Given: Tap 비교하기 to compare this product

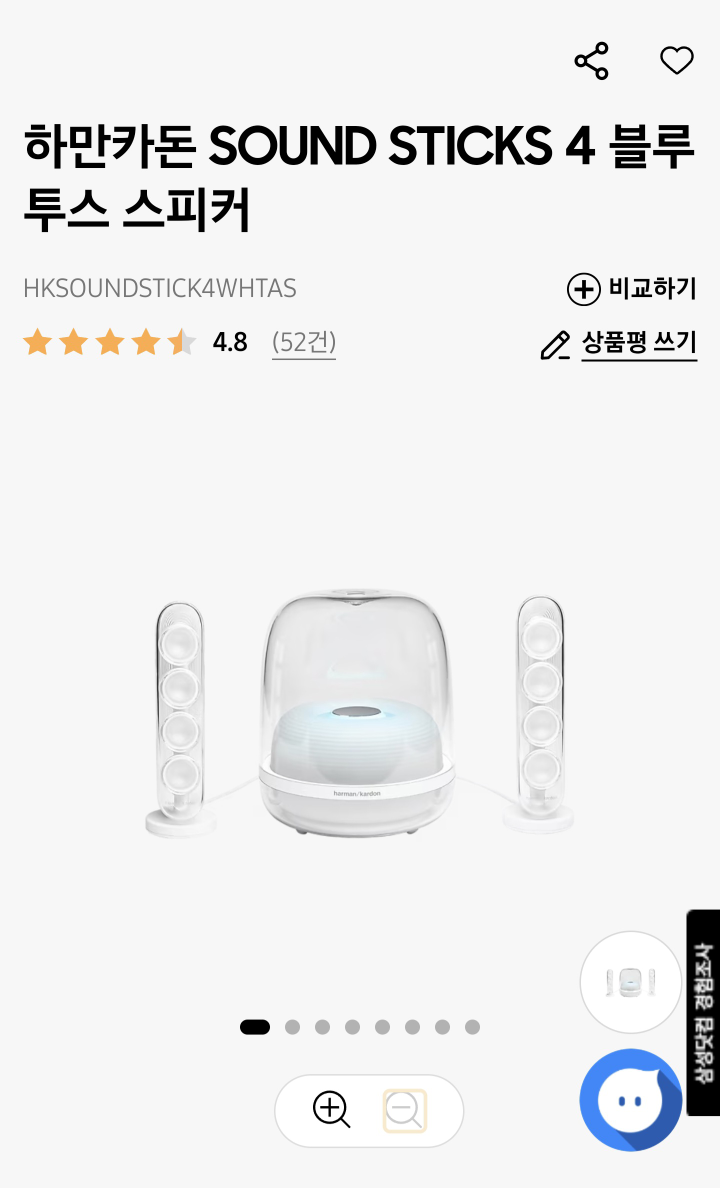Looking at the screenshot, I should coord(631,289).
